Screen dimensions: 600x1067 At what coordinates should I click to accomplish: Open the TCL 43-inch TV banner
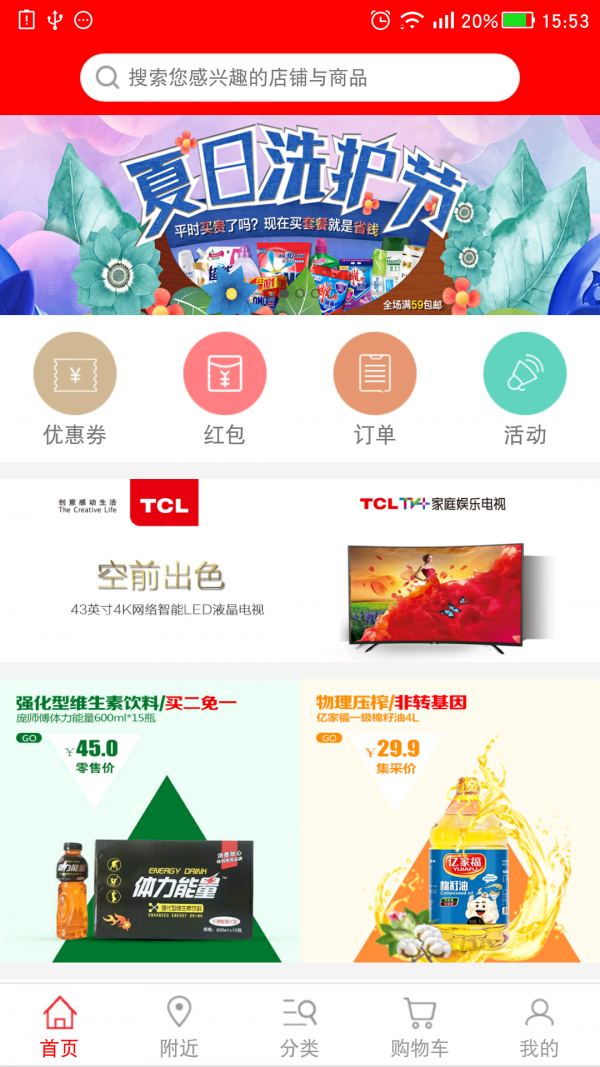[x=300, y=570]
